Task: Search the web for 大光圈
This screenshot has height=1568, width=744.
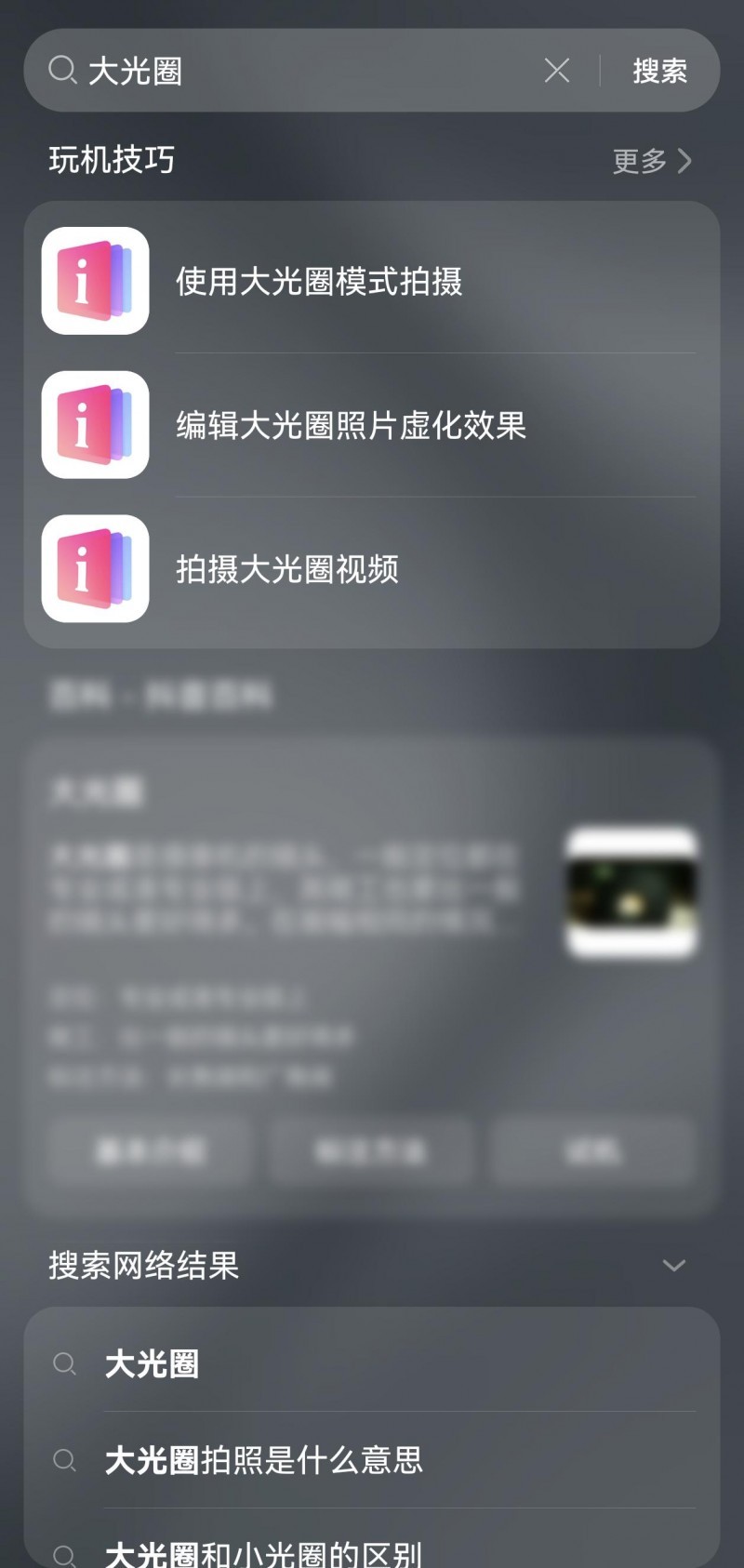Action: click(372, 1364)
